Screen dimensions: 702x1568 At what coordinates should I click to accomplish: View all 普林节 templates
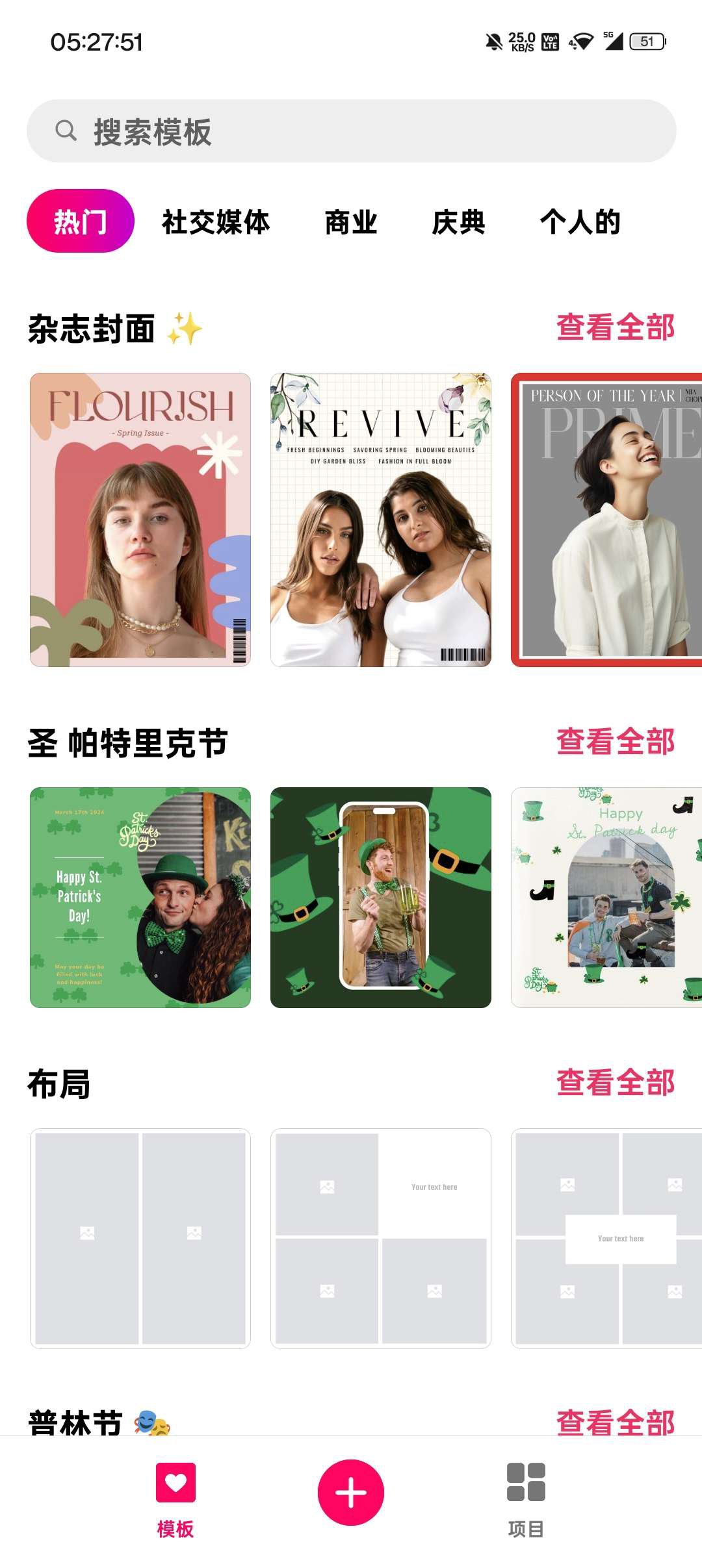[615, 1423]
